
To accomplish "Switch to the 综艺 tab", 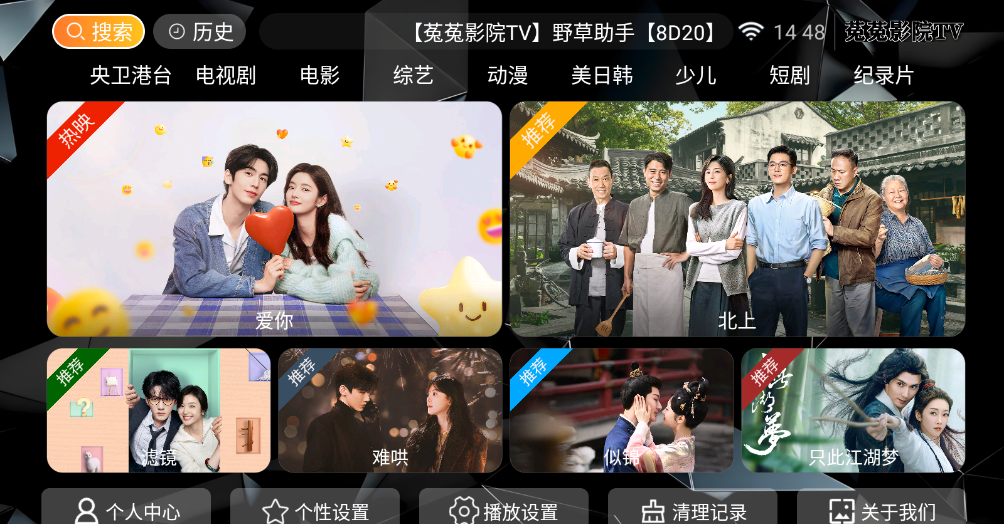I will point(413,76).
